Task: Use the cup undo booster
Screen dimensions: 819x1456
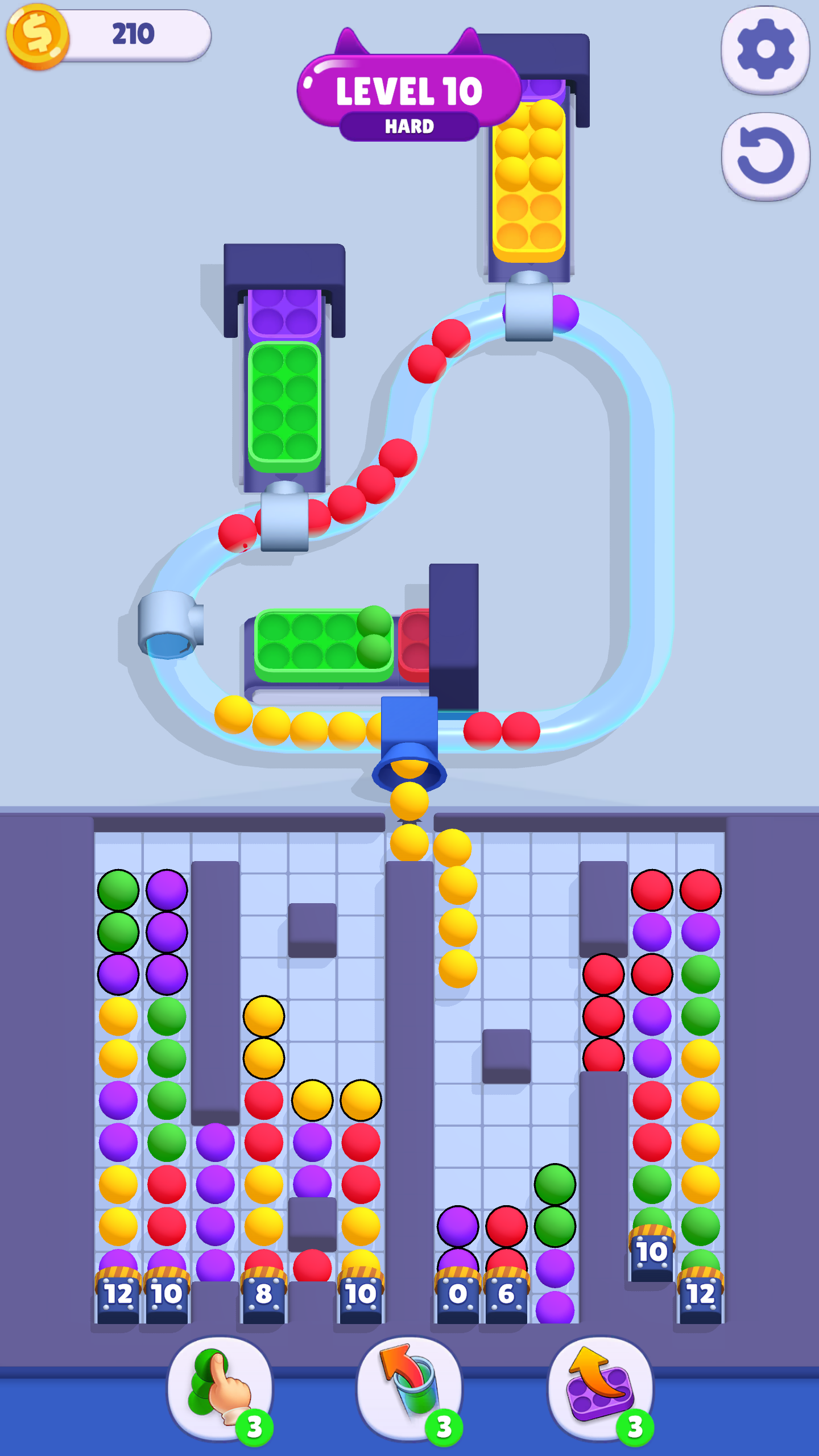Action: 410,1388
